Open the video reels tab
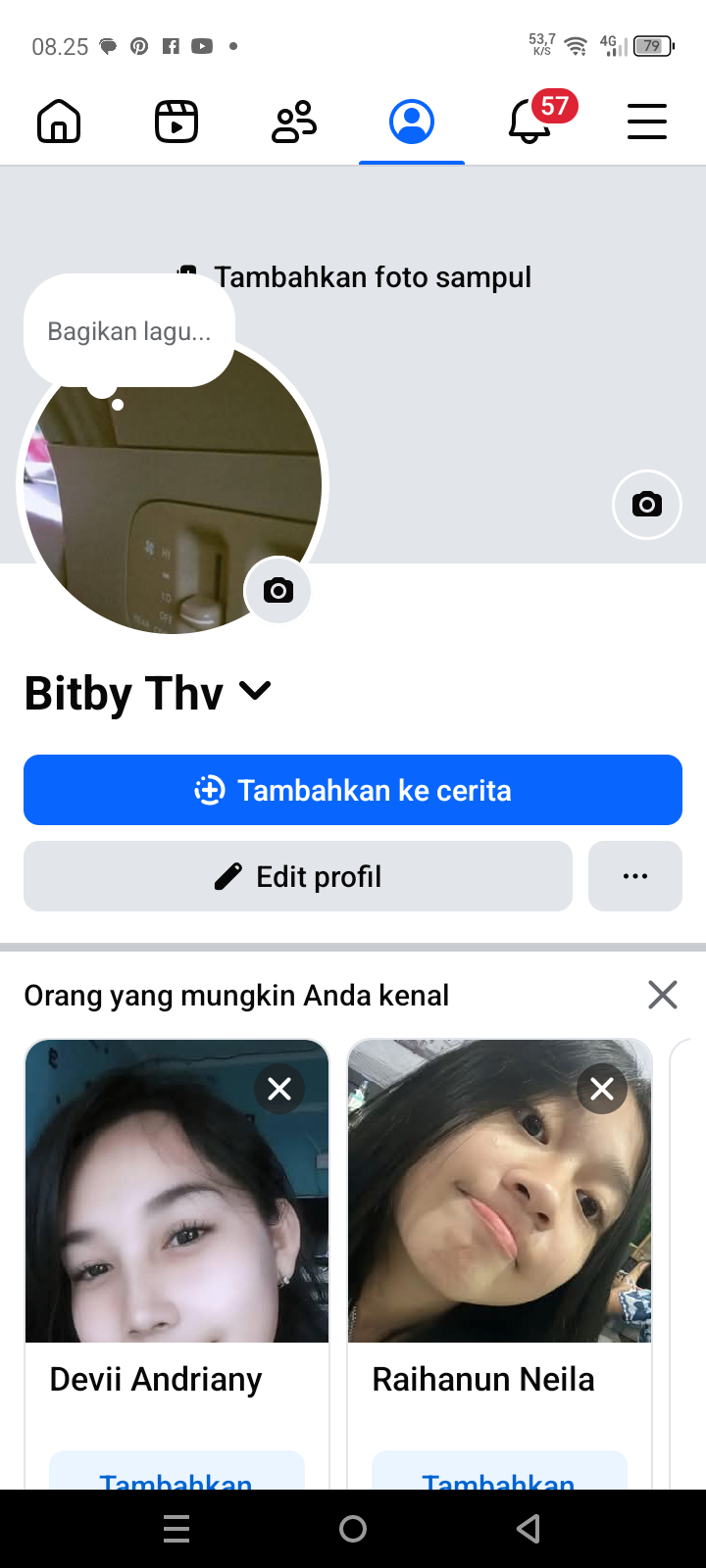 (176, 122)
